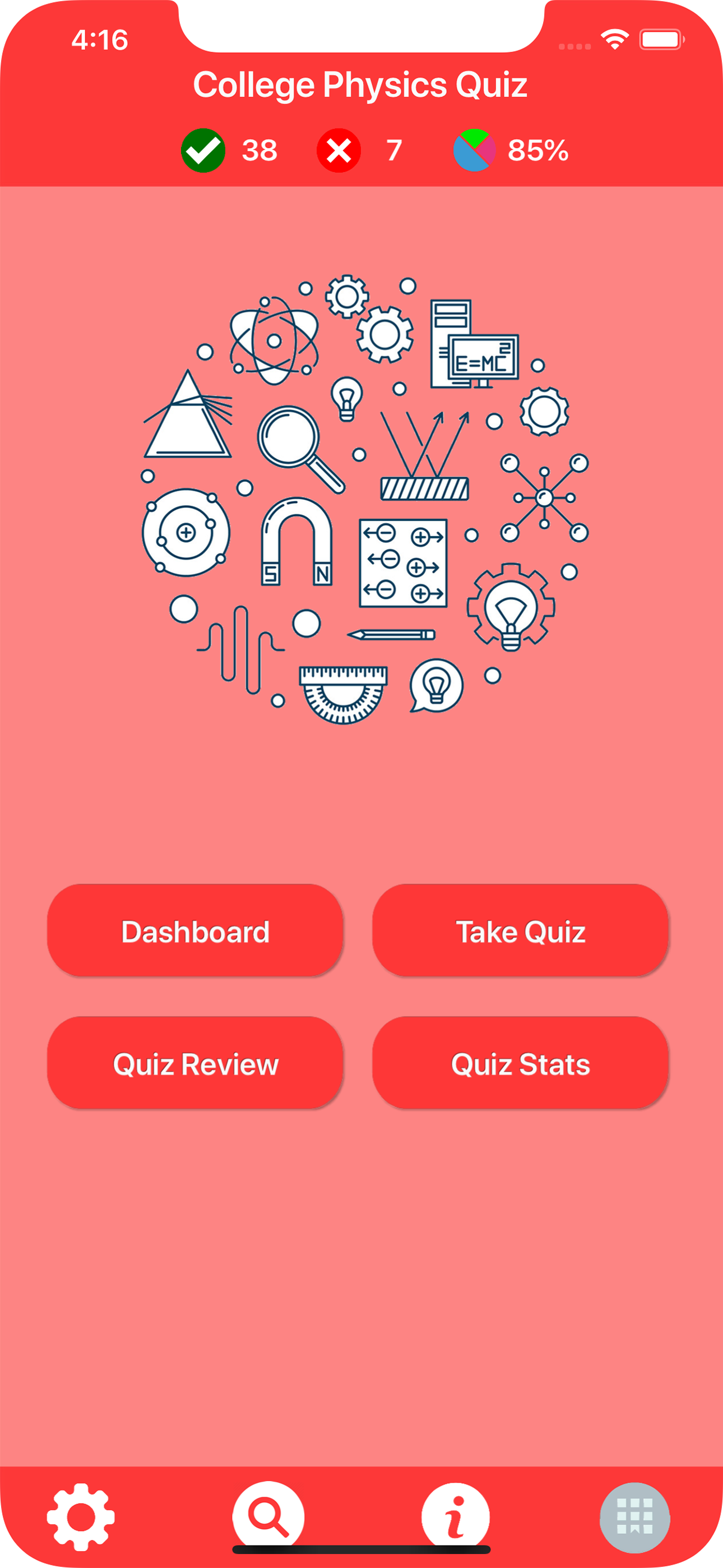Start a quiz with Take Quiz
This screenshot has width=723, height=1568.
521,931
